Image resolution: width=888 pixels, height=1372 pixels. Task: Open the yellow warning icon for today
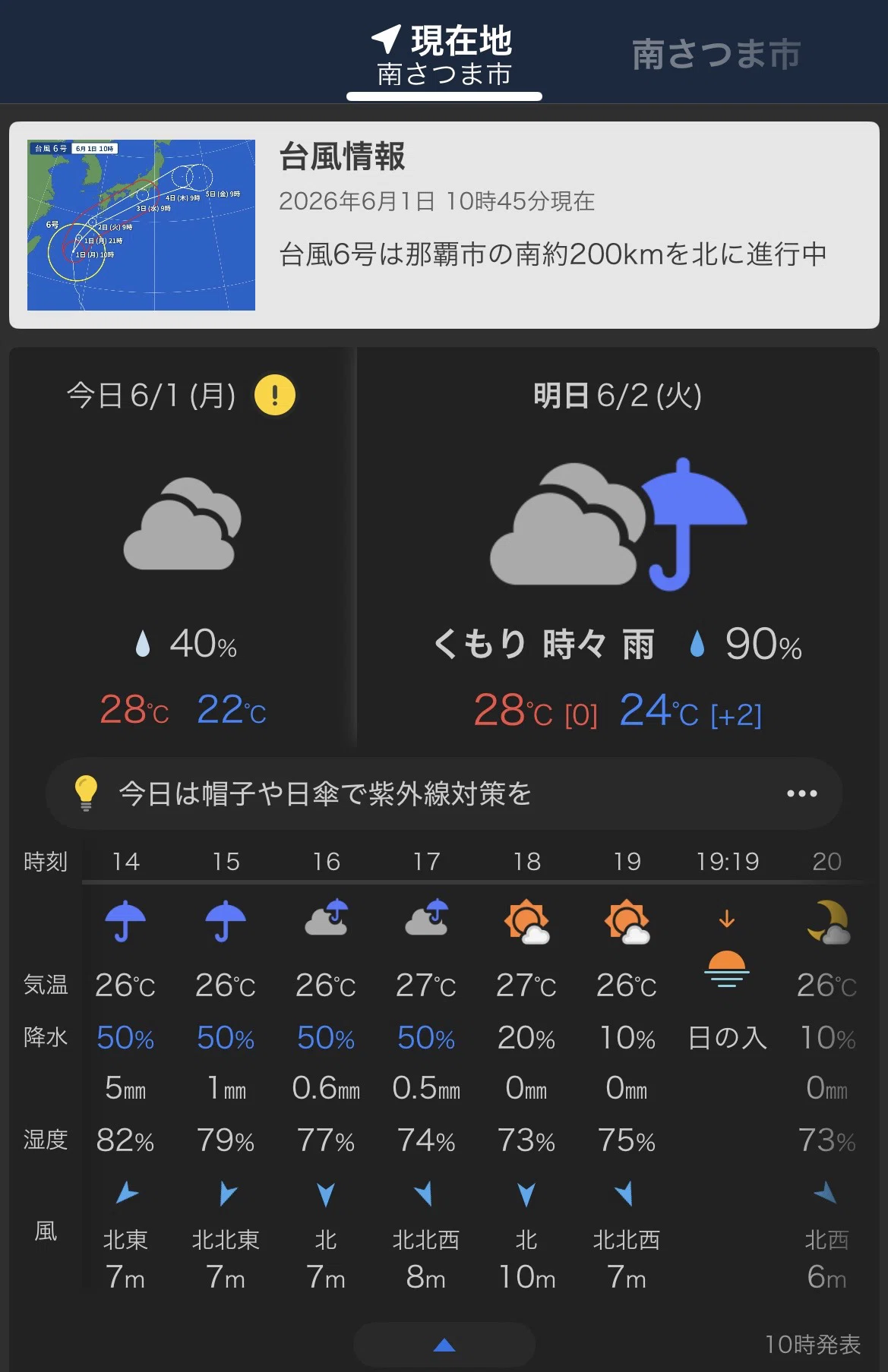tap(274, 396)
